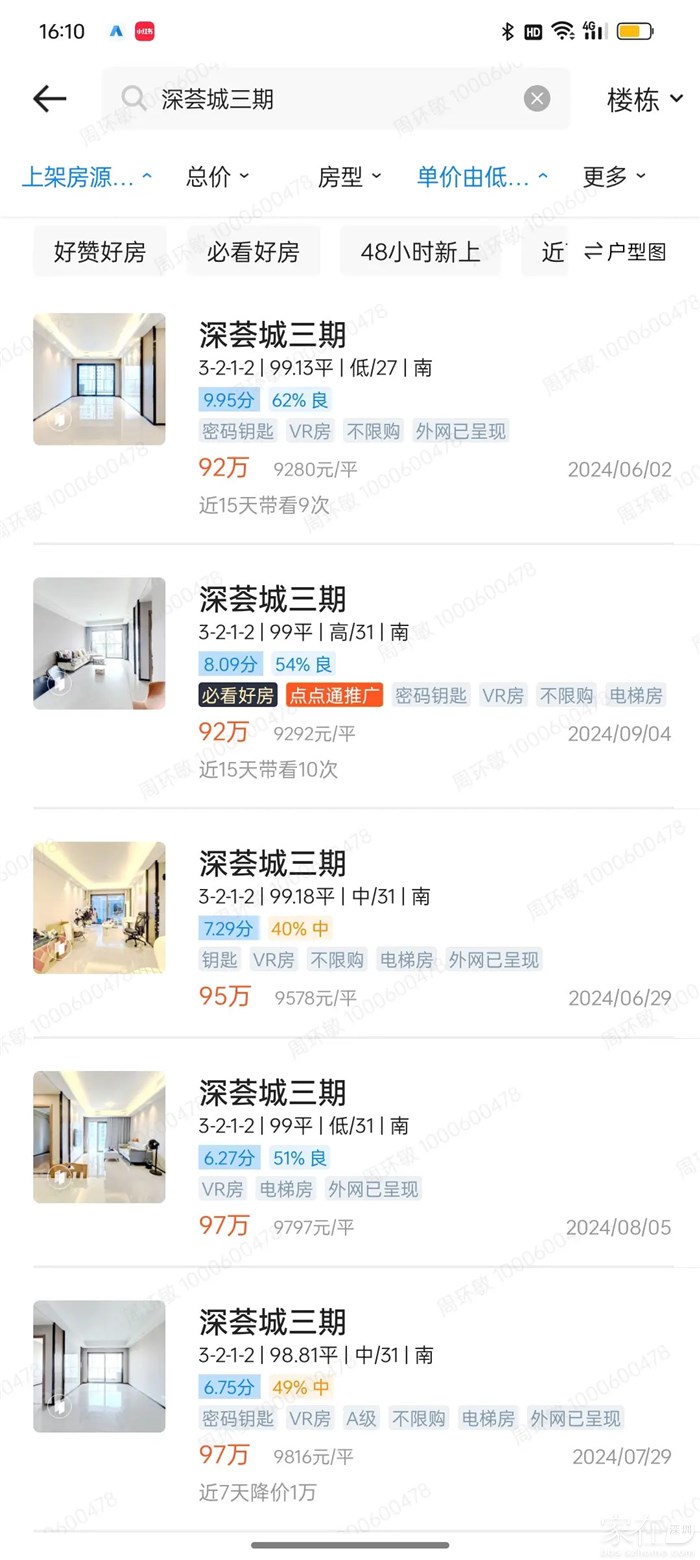Expand the 更多 filter options

click(614, 177)
